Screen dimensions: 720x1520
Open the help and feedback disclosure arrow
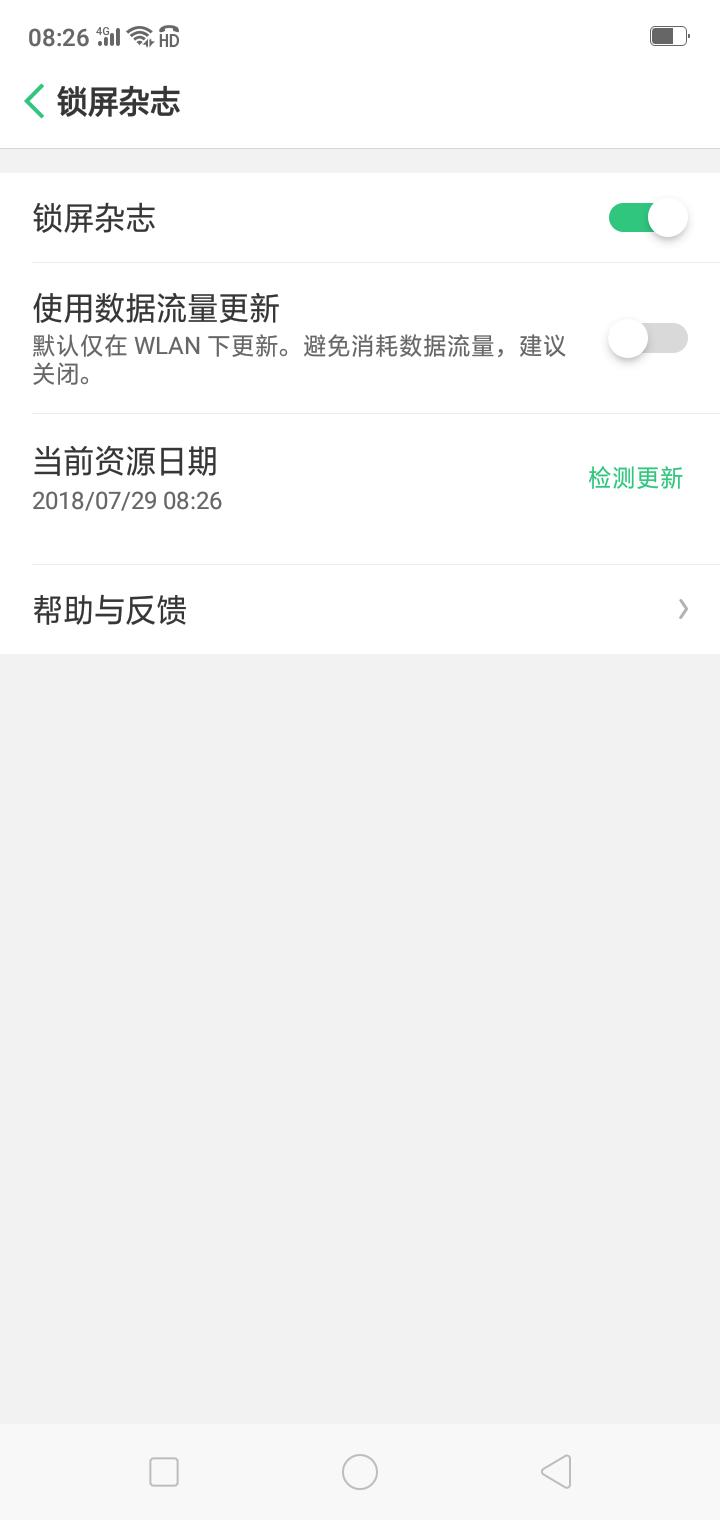(683, 609)
